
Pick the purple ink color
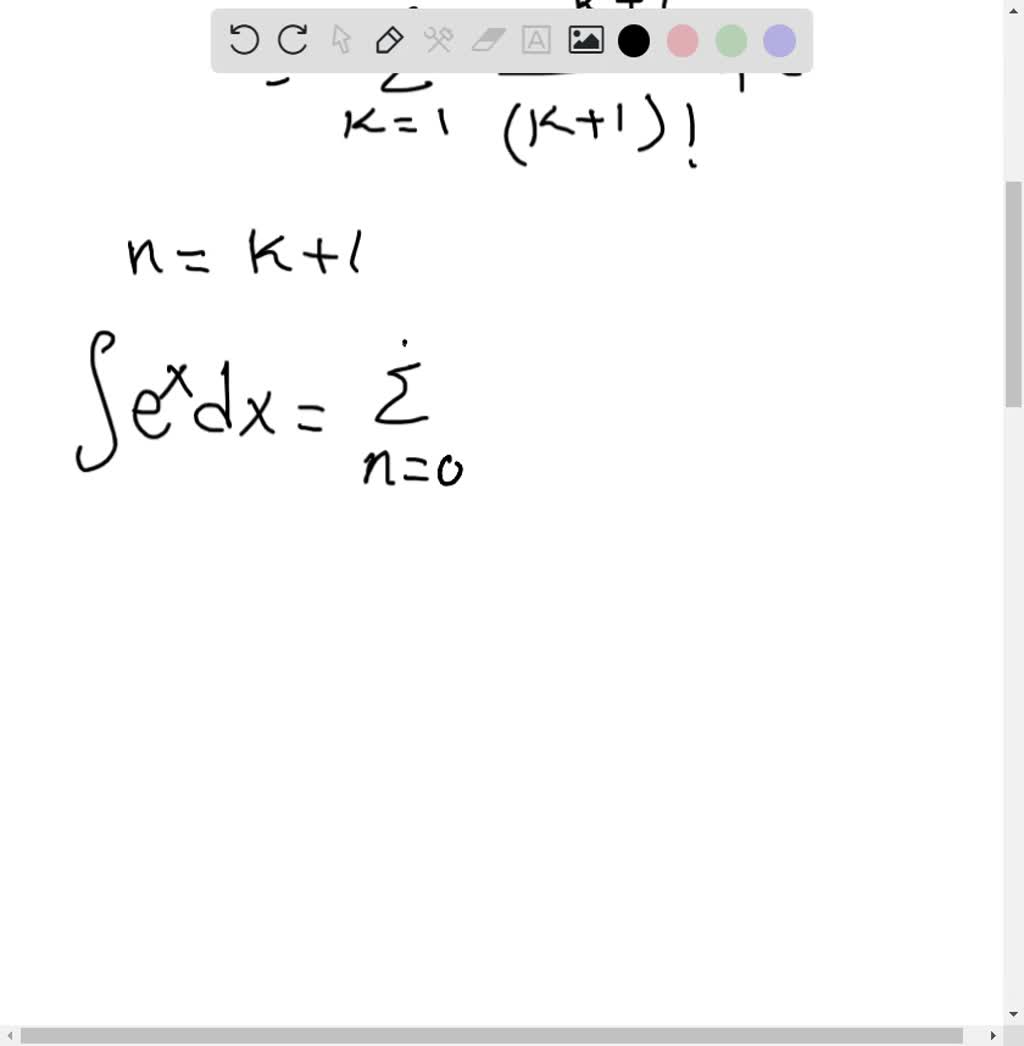tap(779, 41)
